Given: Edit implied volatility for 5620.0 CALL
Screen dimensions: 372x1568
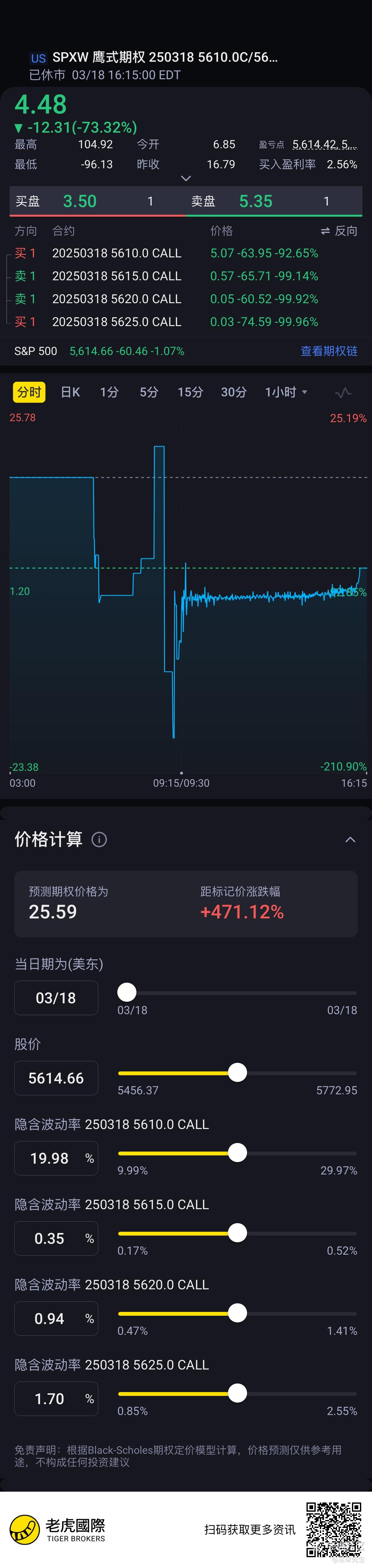Looking at the screenshot, I should 50,1318.
